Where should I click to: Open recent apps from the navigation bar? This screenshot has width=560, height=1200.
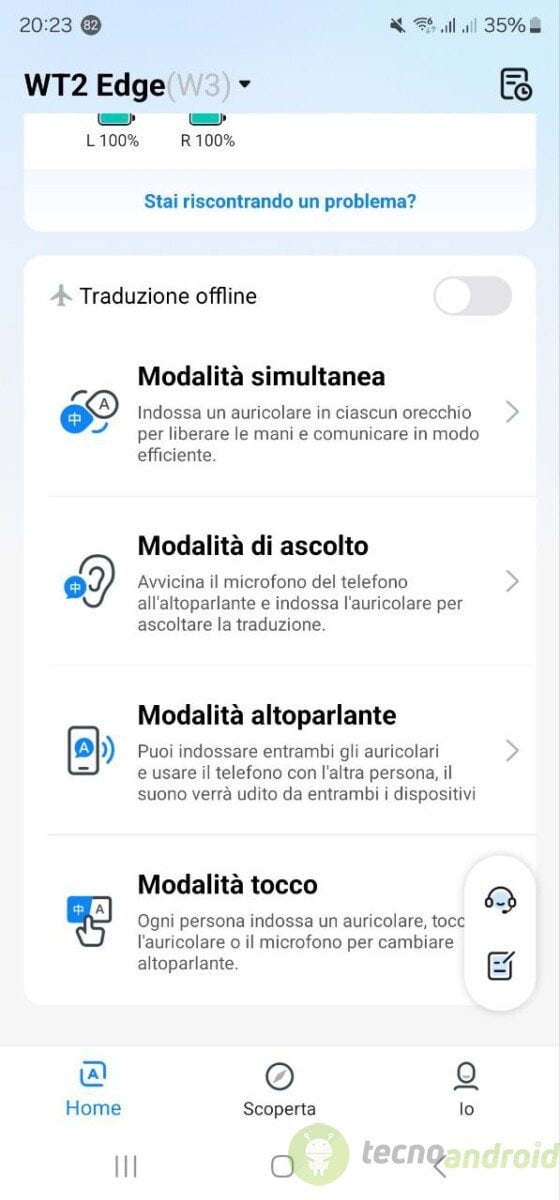126,1166
